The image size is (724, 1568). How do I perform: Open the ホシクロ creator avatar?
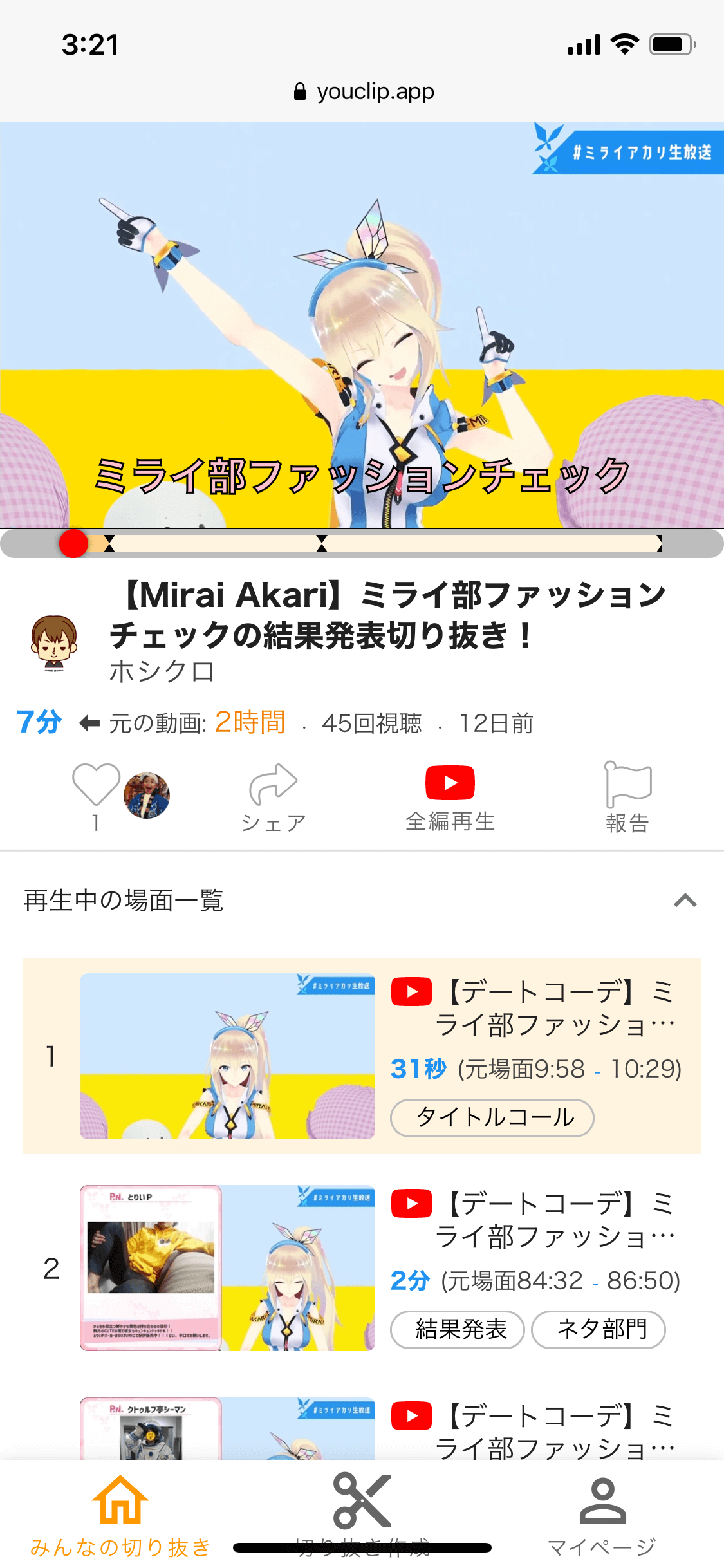pos(54,643)
